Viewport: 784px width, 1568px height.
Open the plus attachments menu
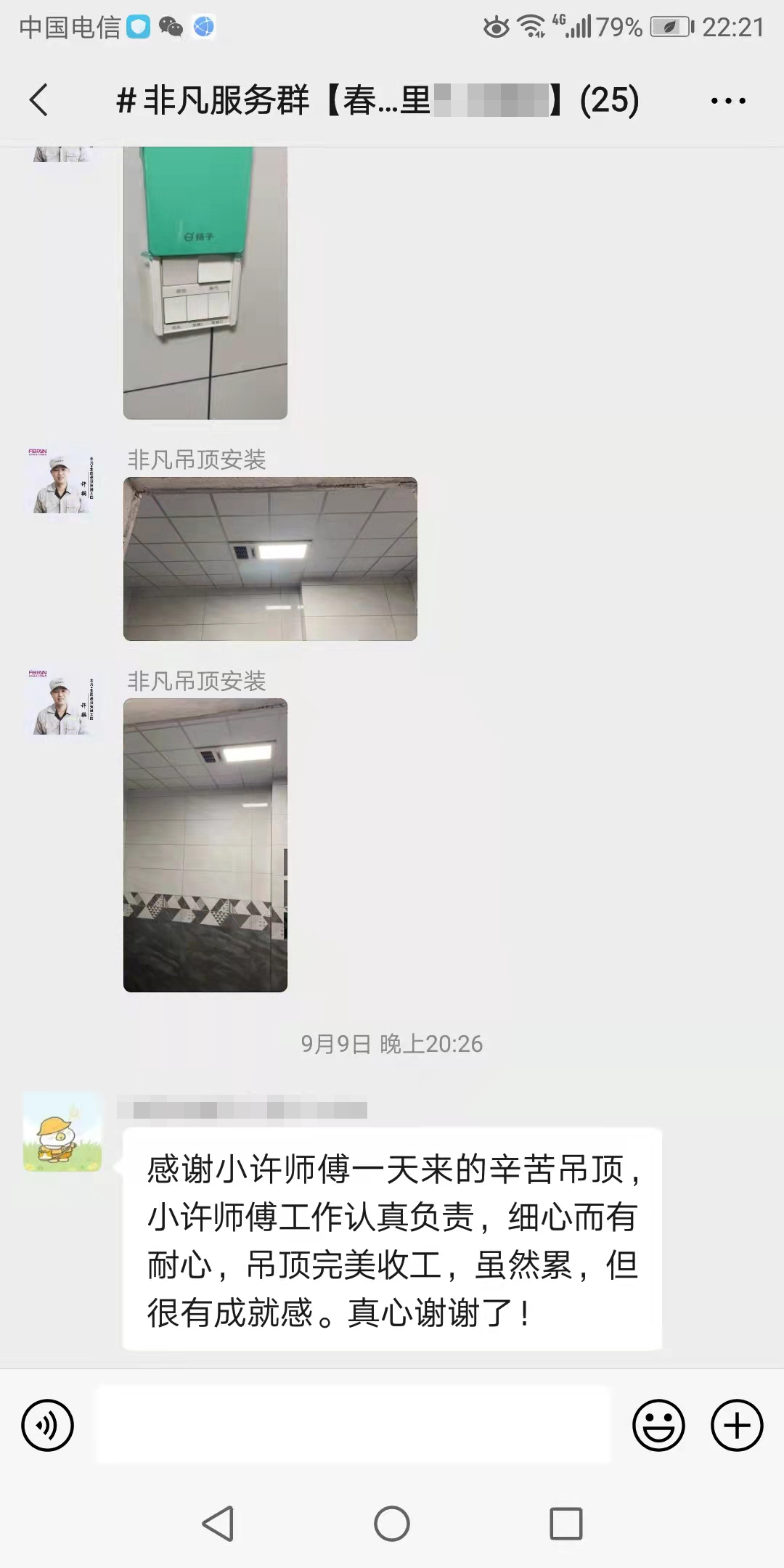pyautogui.click(x=736, y=1425)
